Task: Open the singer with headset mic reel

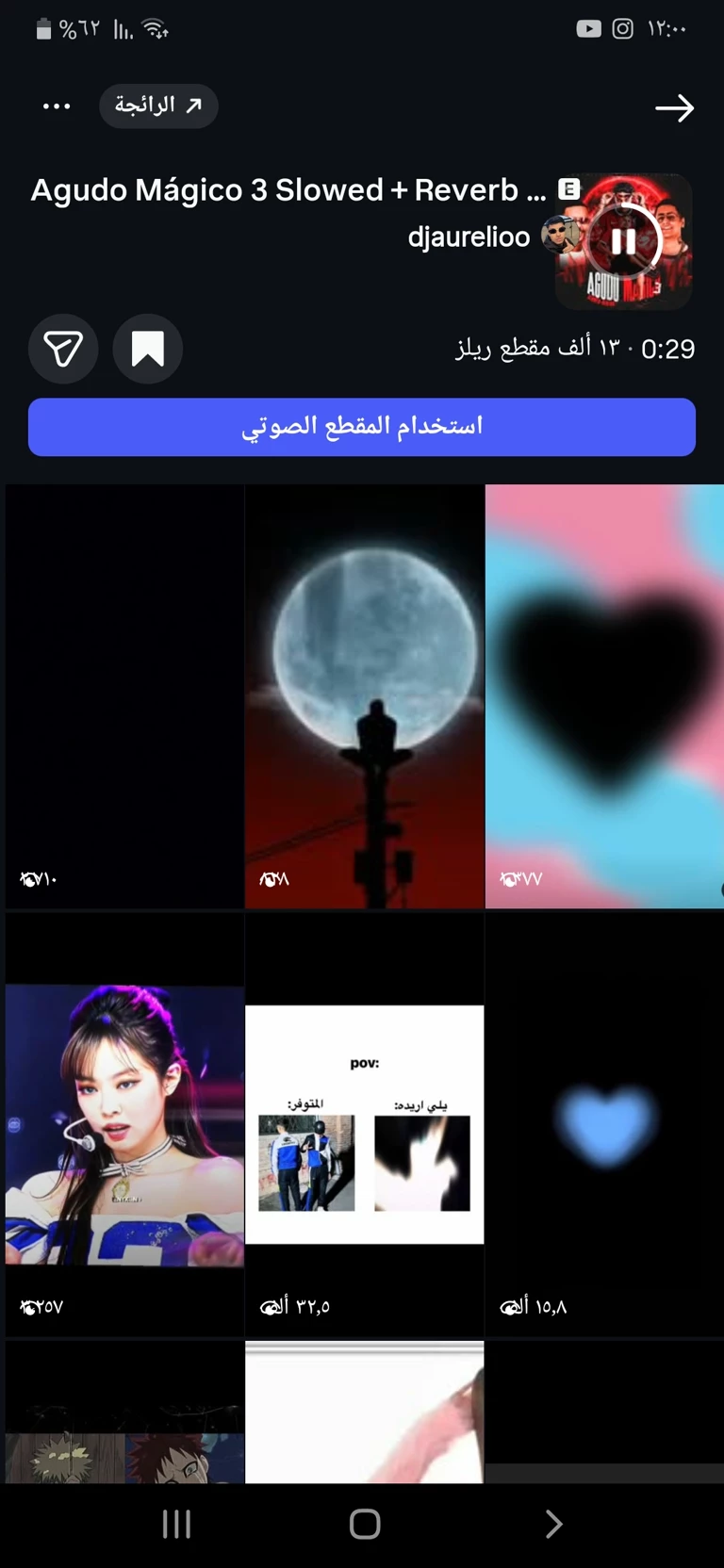Action: tap(124, 1124)
